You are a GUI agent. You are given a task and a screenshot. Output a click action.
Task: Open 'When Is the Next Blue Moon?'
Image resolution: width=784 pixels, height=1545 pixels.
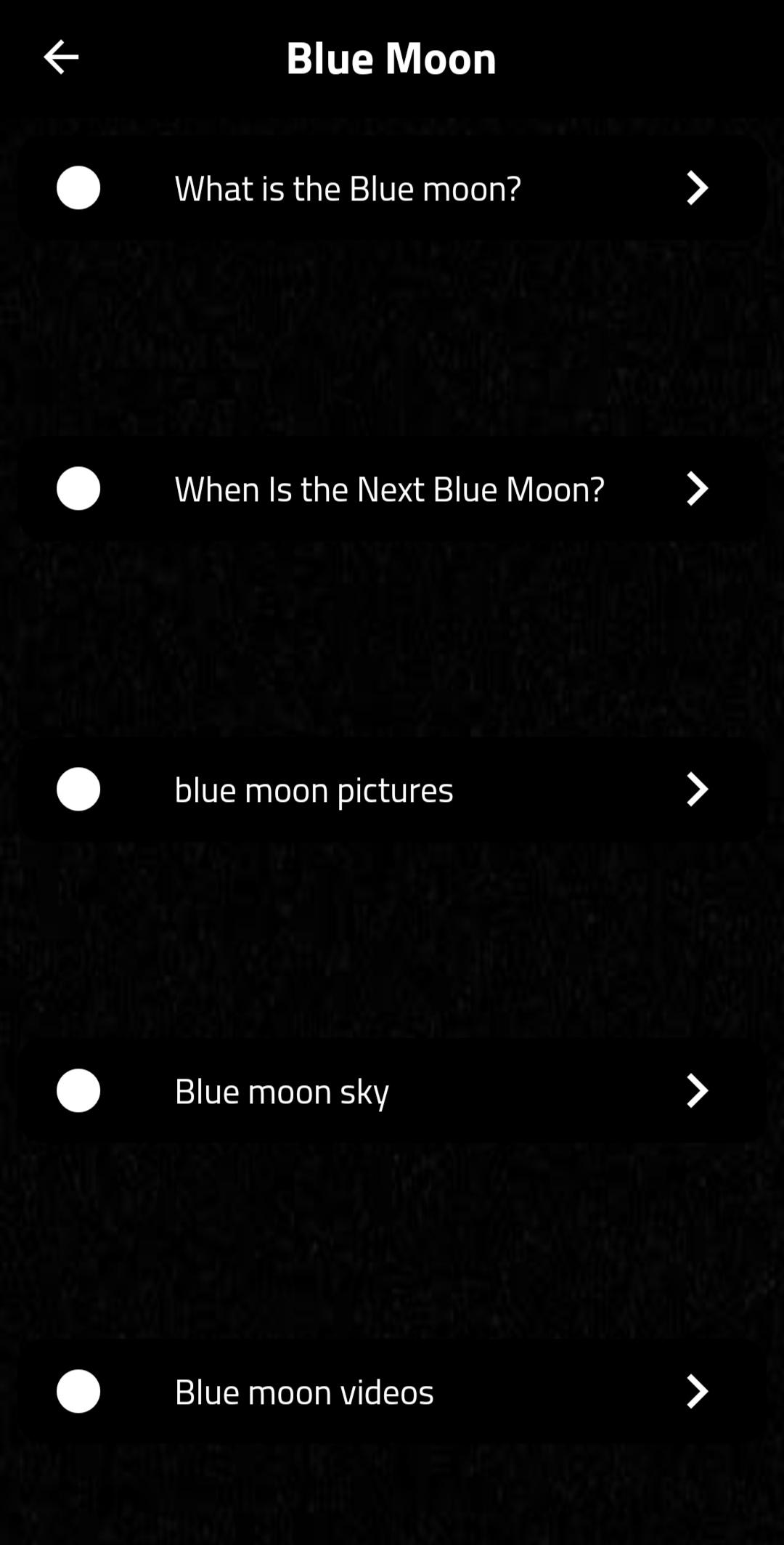(389, 489)
